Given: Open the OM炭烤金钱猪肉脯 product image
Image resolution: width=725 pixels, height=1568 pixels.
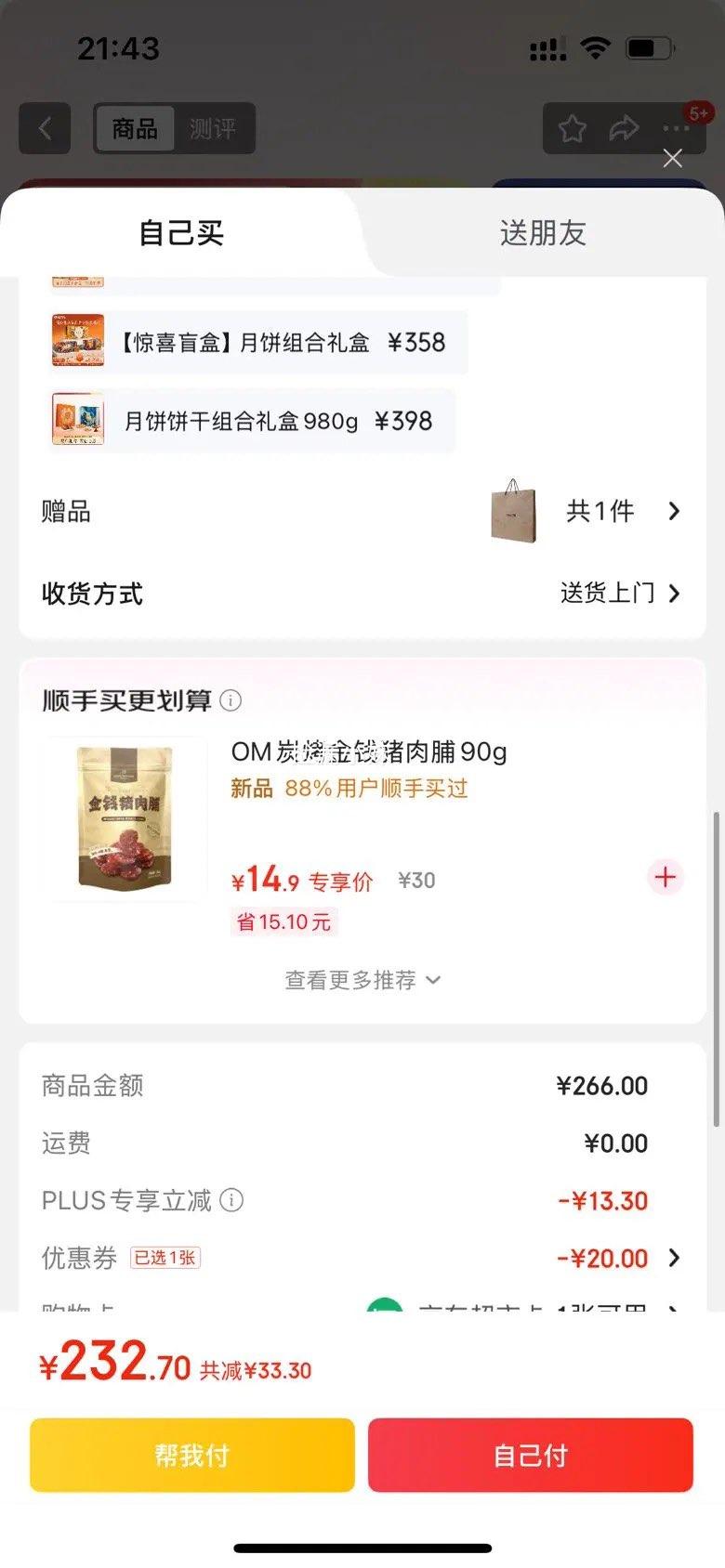Looking at the screenshot, I should point(126,817).
